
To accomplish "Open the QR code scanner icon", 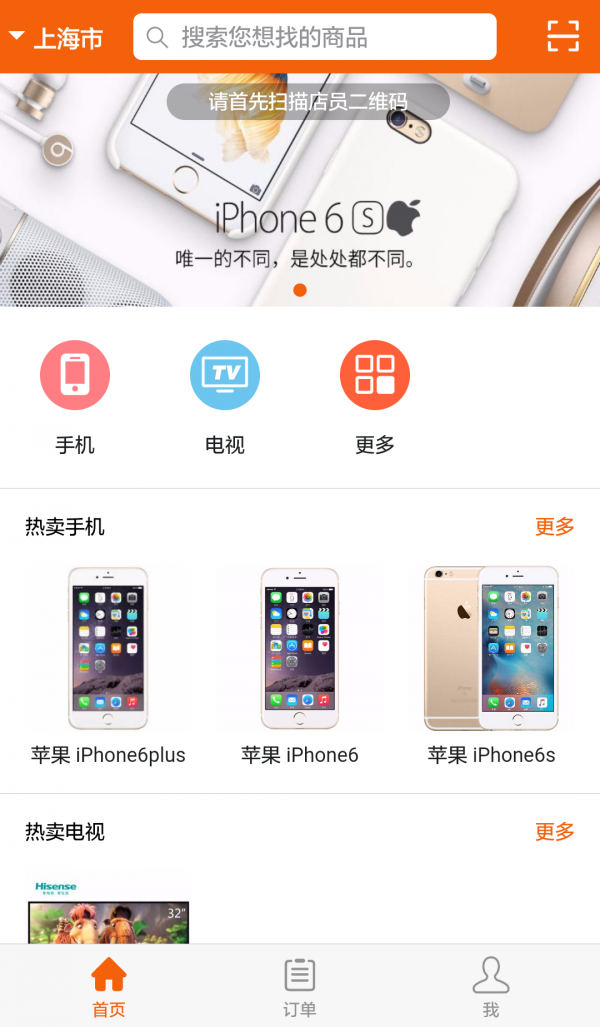I will click(x=563, y=36).
